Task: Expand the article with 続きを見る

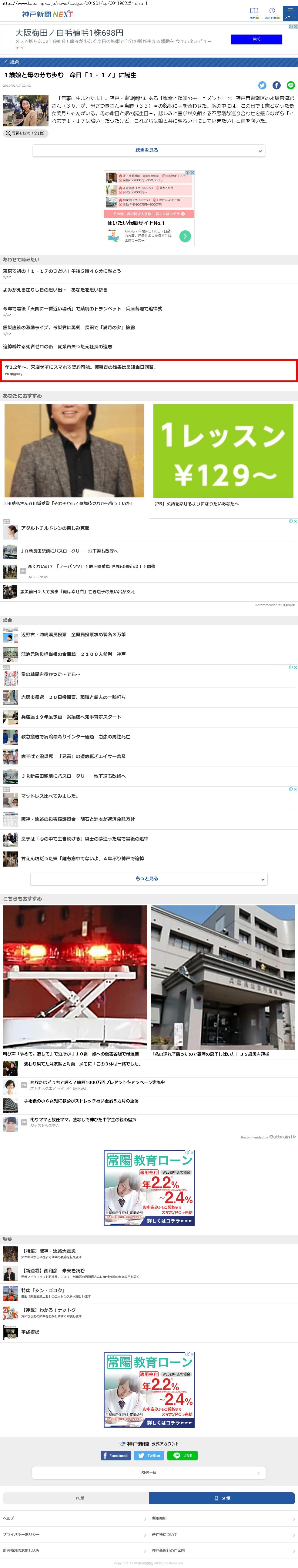Action: (149, 150)
